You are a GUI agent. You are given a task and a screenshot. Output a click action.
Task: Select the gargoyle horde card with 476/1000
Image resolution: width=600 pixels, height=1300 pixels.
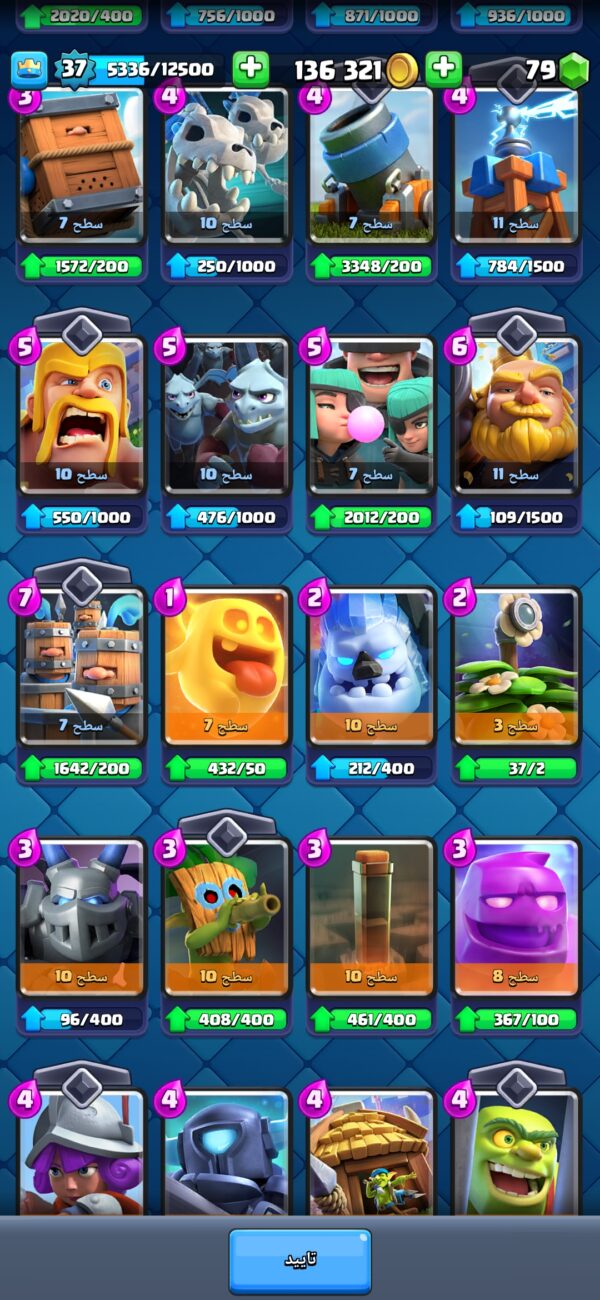(x=227, y=415)
